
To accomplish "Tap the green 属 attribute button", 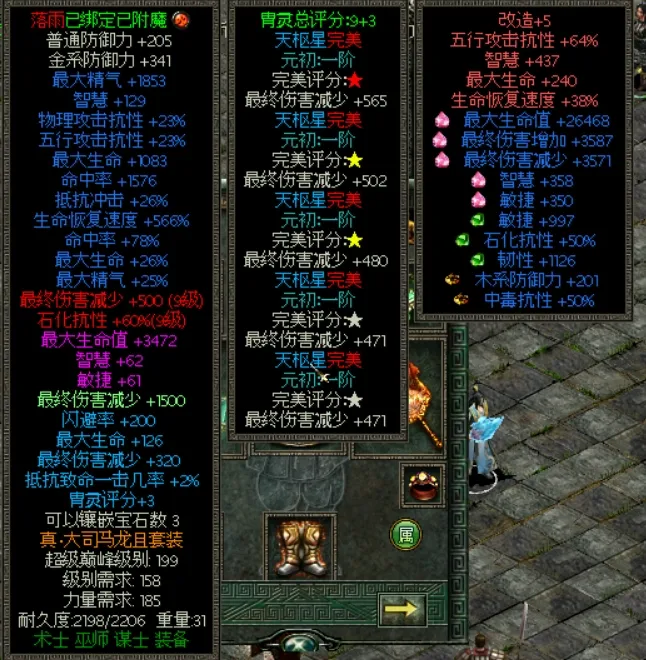I will [x=404, y=533].
